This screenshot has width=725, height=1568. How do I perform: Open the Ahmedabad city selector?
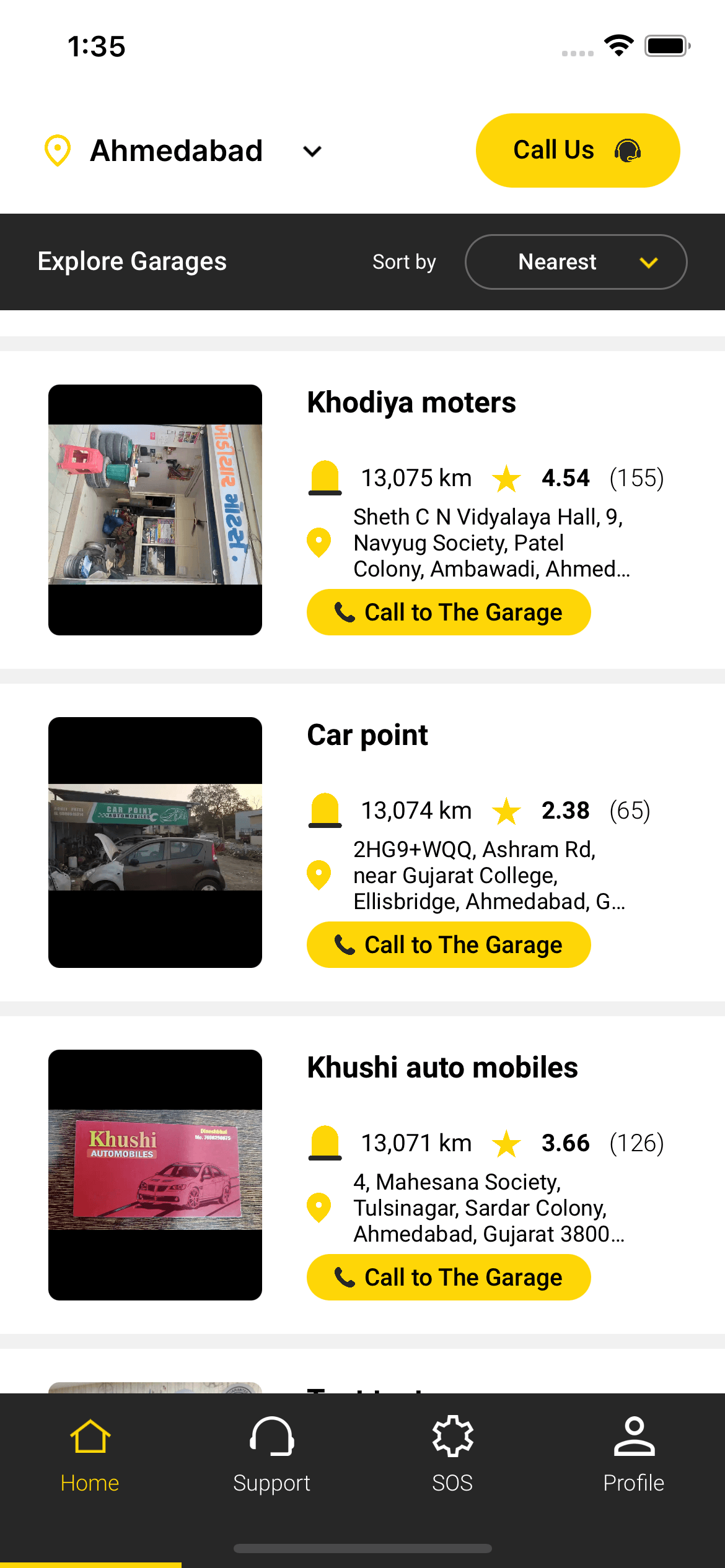pos(183,151)
